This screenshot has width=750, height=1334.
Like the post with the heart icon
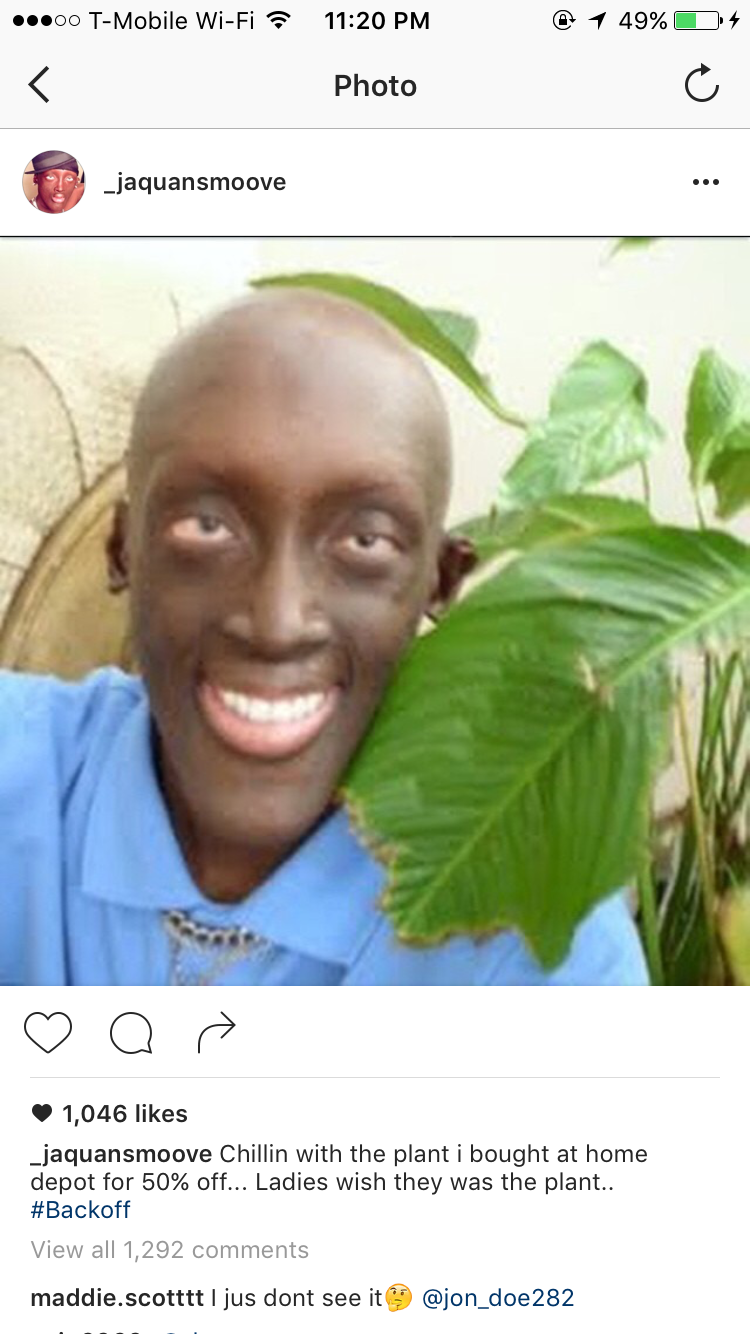point(48,1032)
